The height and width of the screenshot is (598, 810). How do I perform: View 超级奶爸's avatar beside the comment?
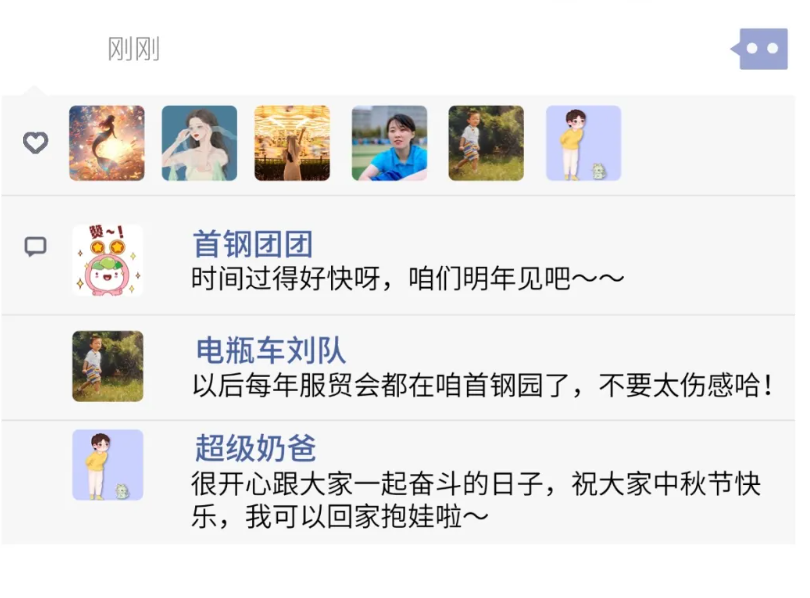108,465
